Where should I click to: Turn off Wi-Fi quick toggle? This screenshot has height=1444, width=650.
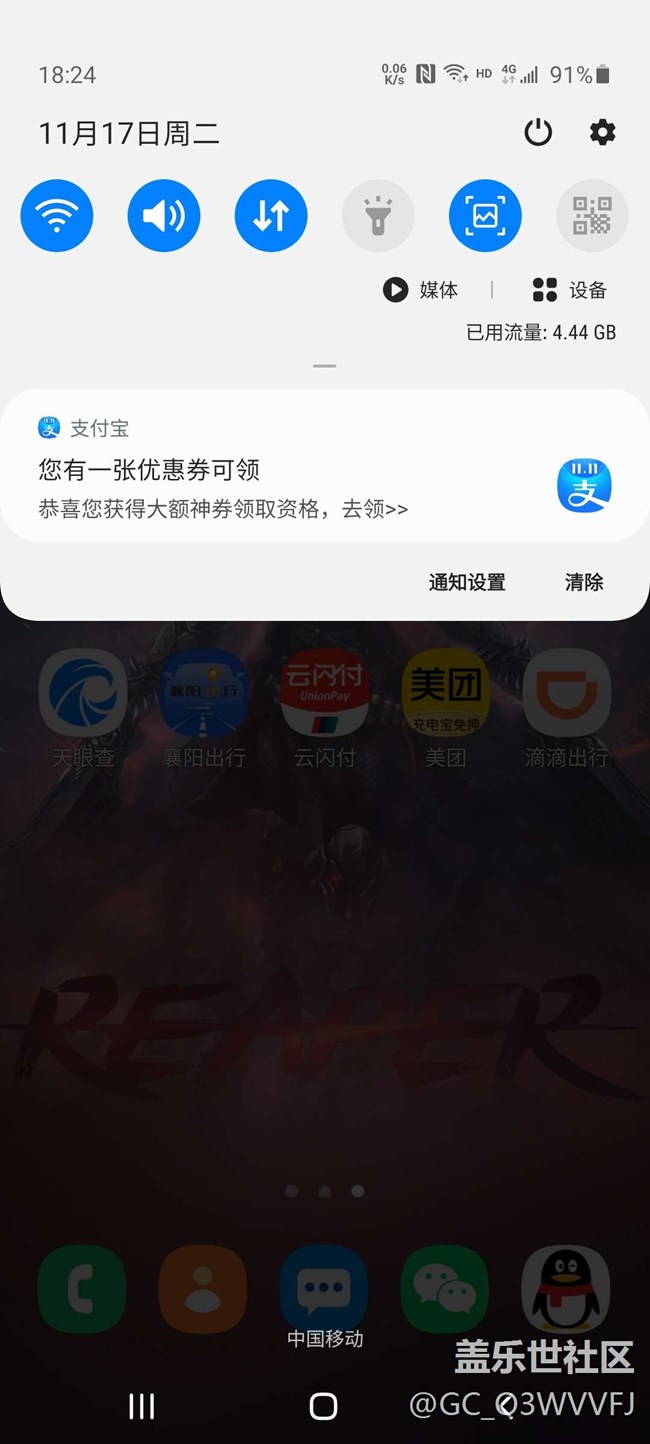[x=57, y=216]
